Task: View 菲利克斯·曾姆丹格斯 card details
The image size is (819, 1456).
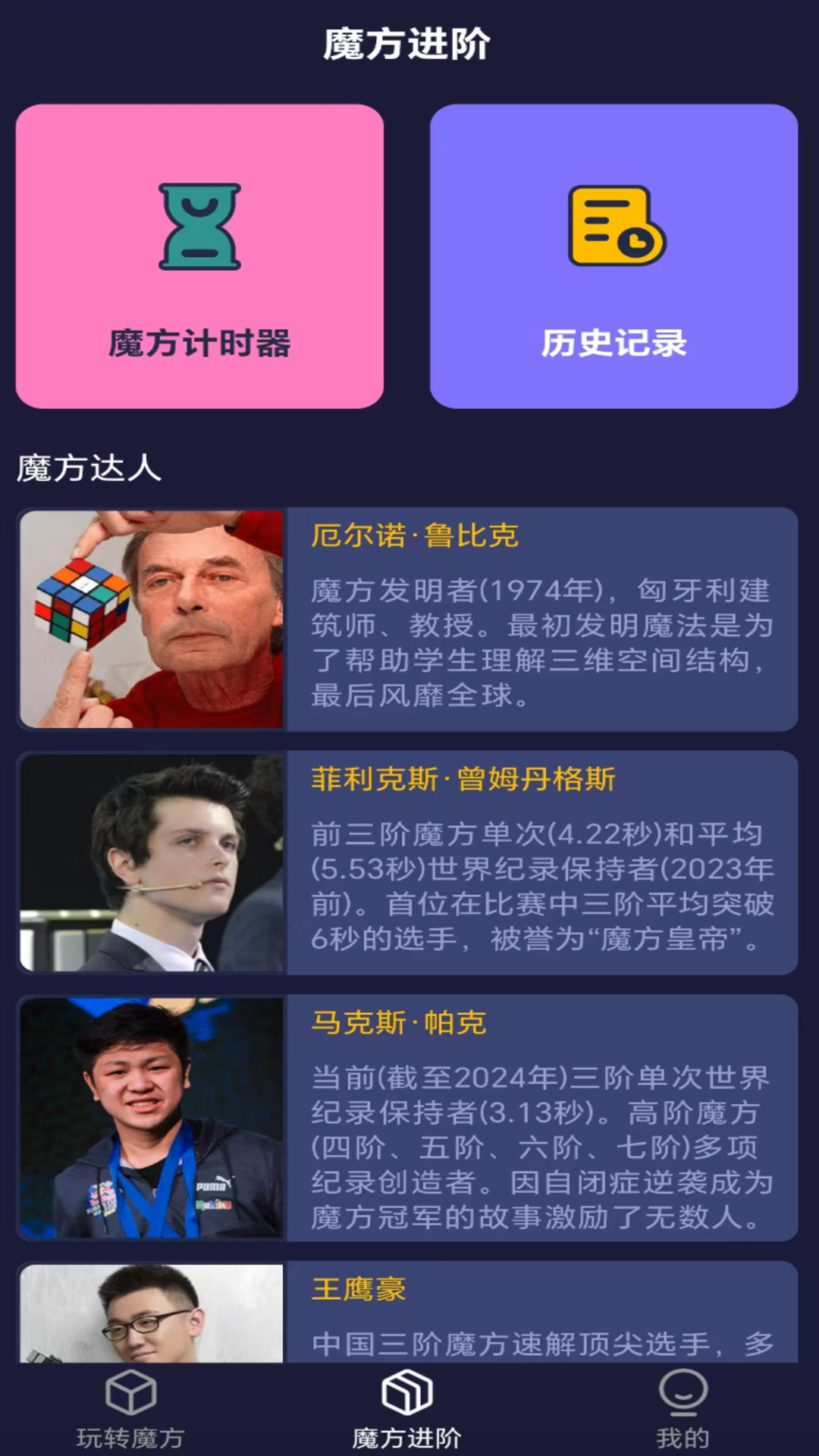Action: [407, 862]
